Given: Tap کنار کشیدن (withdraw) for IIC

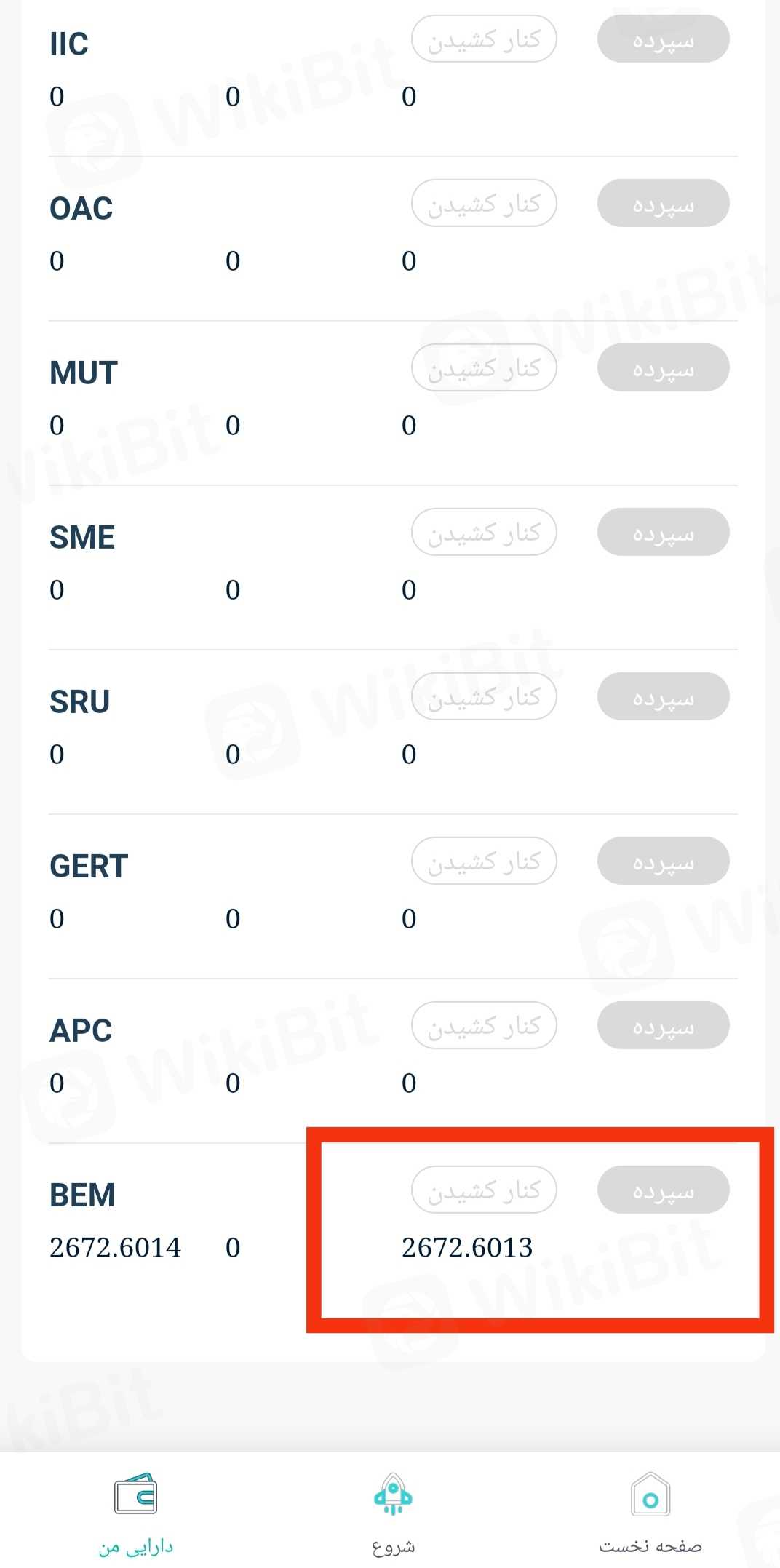Looking at the screenshot, I should [x=484, y=39].
